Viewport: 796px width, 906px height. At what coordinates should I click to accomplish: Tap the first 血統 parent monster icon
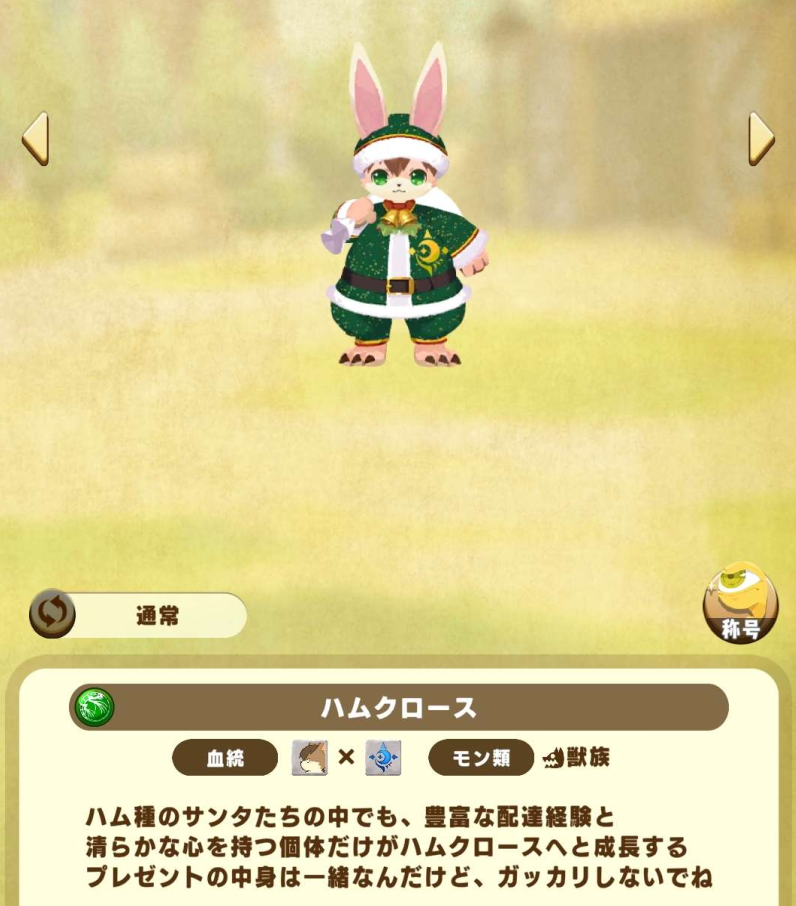click(x=310, y=758)
